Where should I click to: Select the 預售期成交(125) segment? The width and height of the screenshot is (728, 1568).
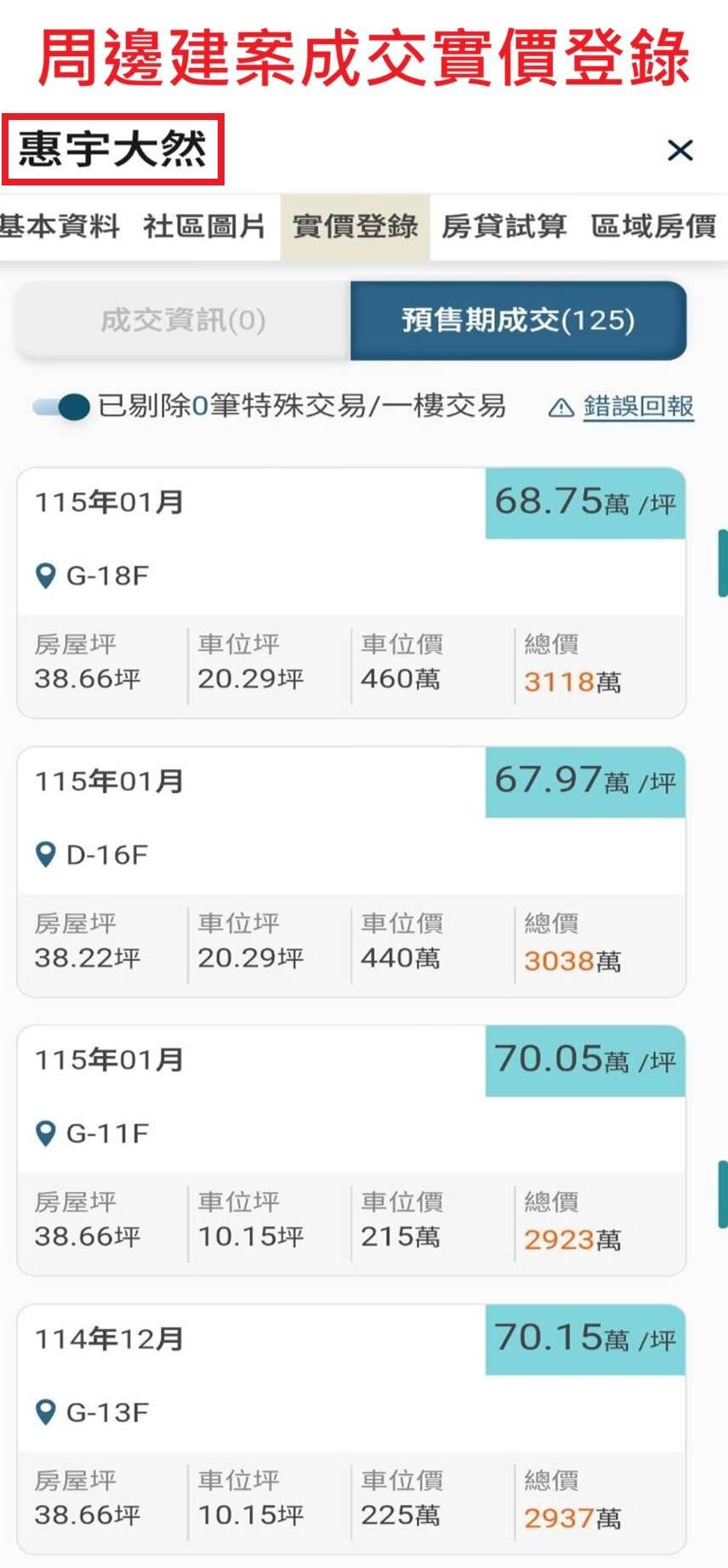[x=518, y=321]
